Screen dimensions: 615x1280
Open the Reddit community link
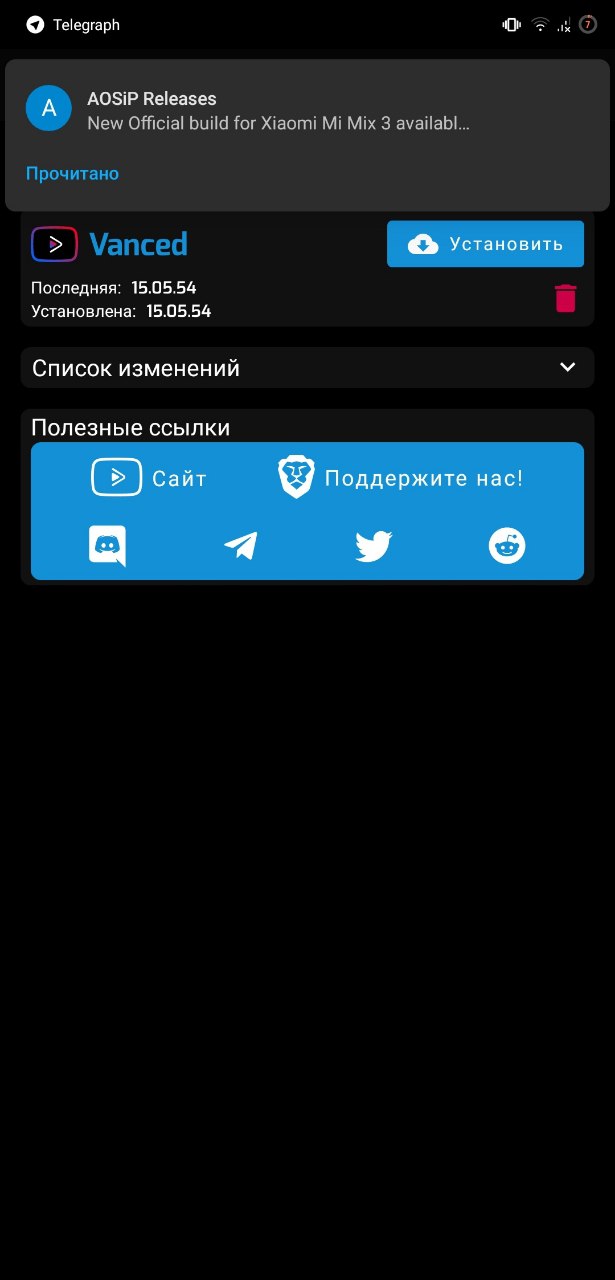point(507,546)
